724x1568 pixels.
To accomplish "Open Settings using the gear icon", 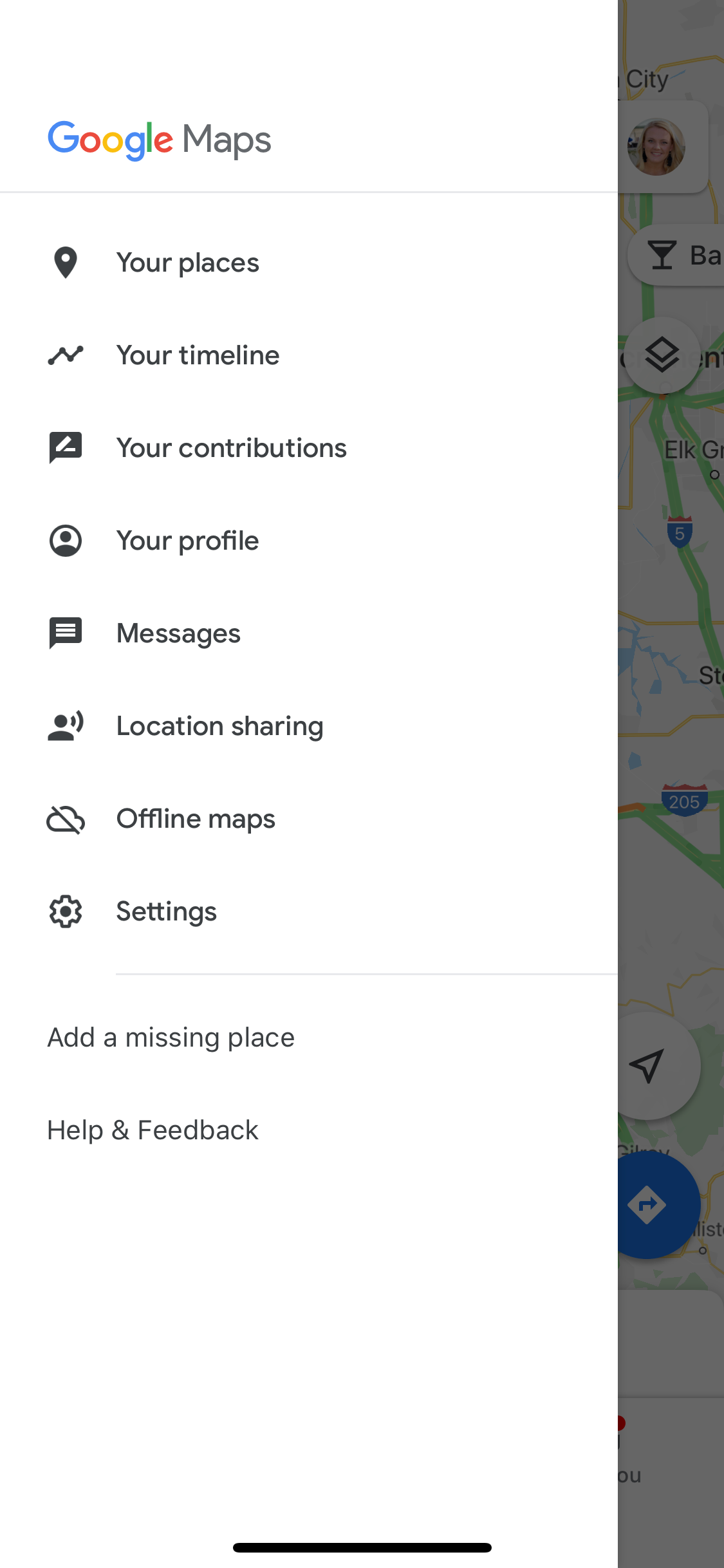I will (x=65, y=911).
